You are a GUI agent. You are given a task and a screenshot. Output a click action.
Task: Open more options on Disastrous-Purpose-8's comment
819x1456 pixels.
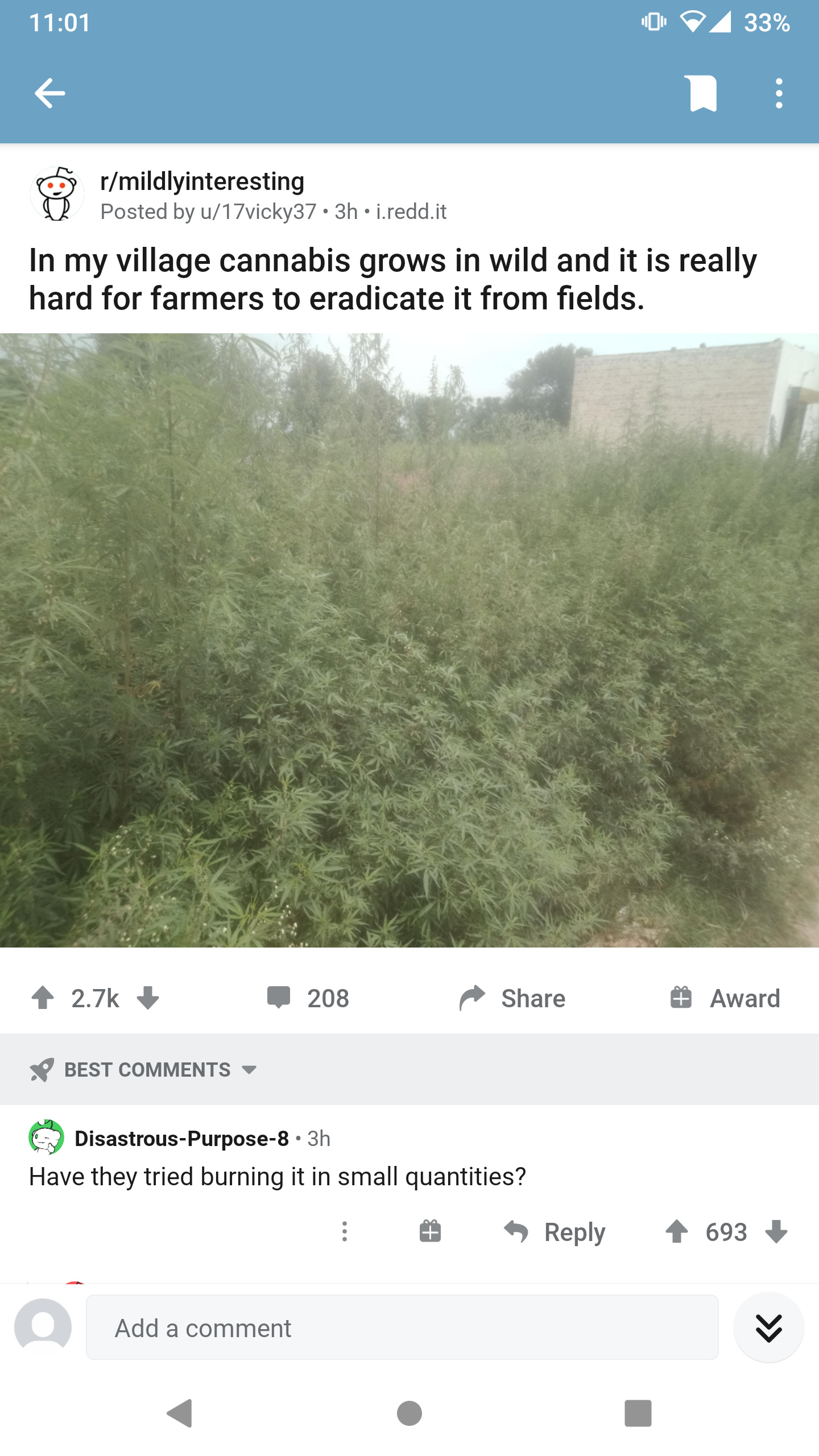point(344,1231)
